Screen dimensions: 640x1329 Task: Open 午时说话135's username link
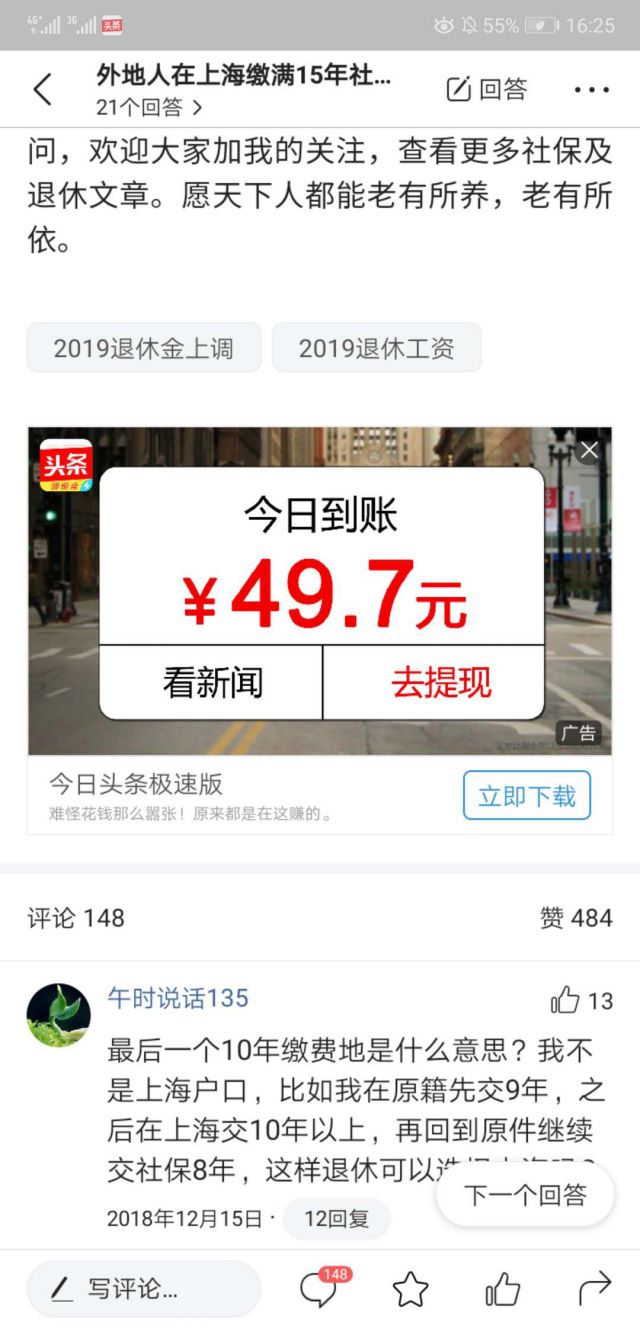click(178, 998)
